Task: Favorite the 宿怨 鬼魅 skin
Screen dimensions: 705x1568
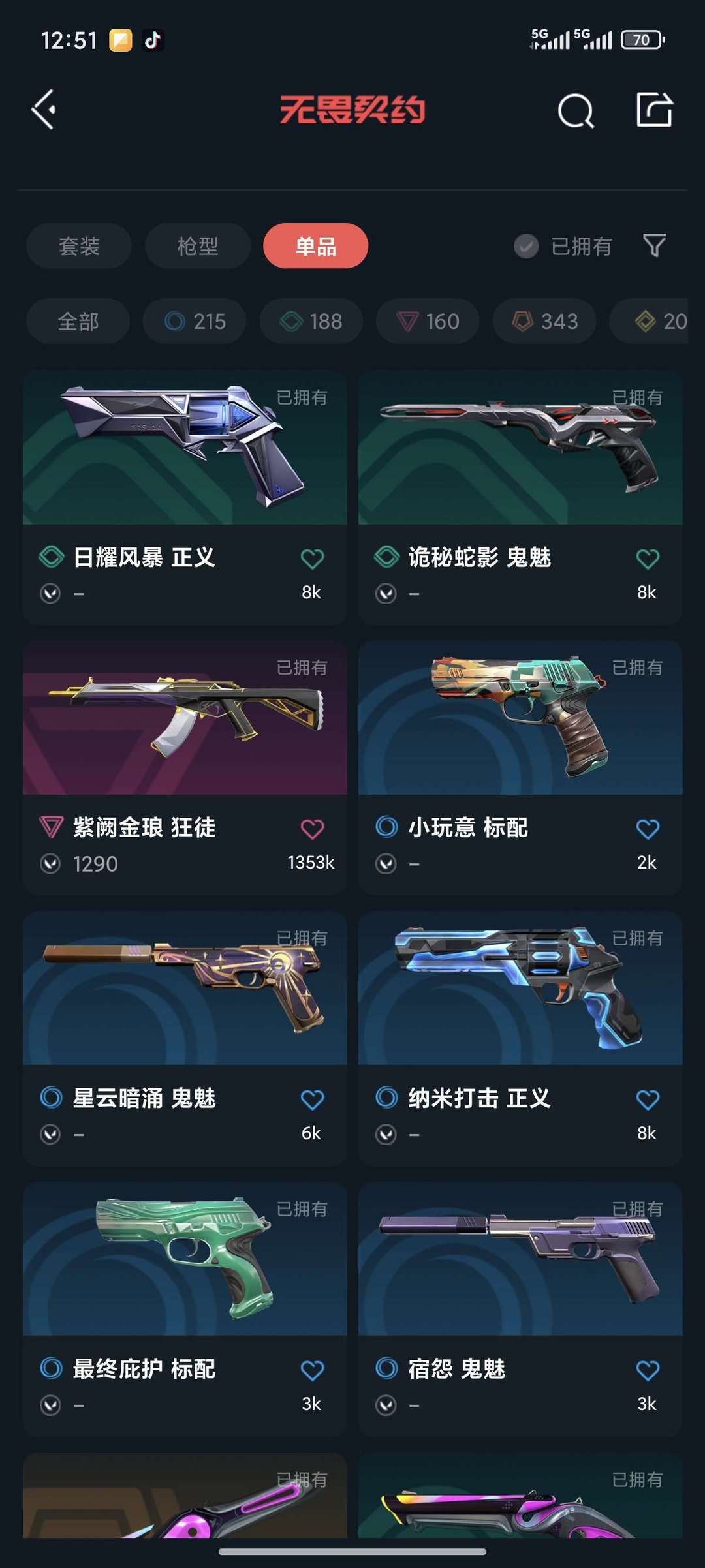Action: click(647, 1370)
